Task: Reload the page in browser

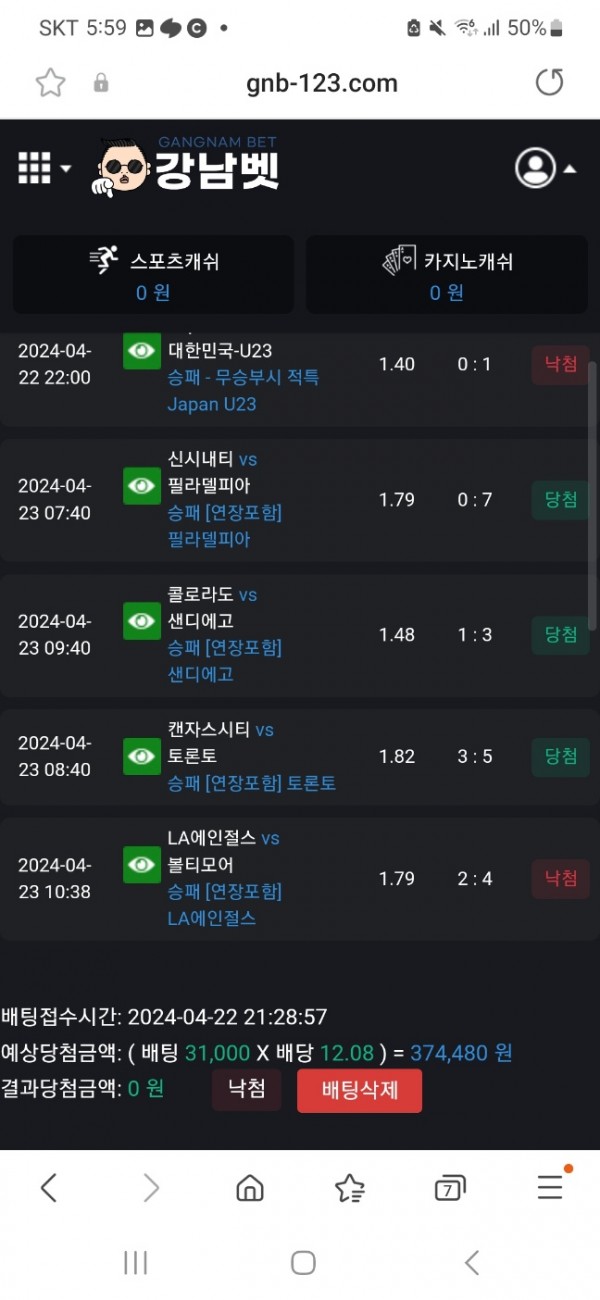Action: click(549, 83)
